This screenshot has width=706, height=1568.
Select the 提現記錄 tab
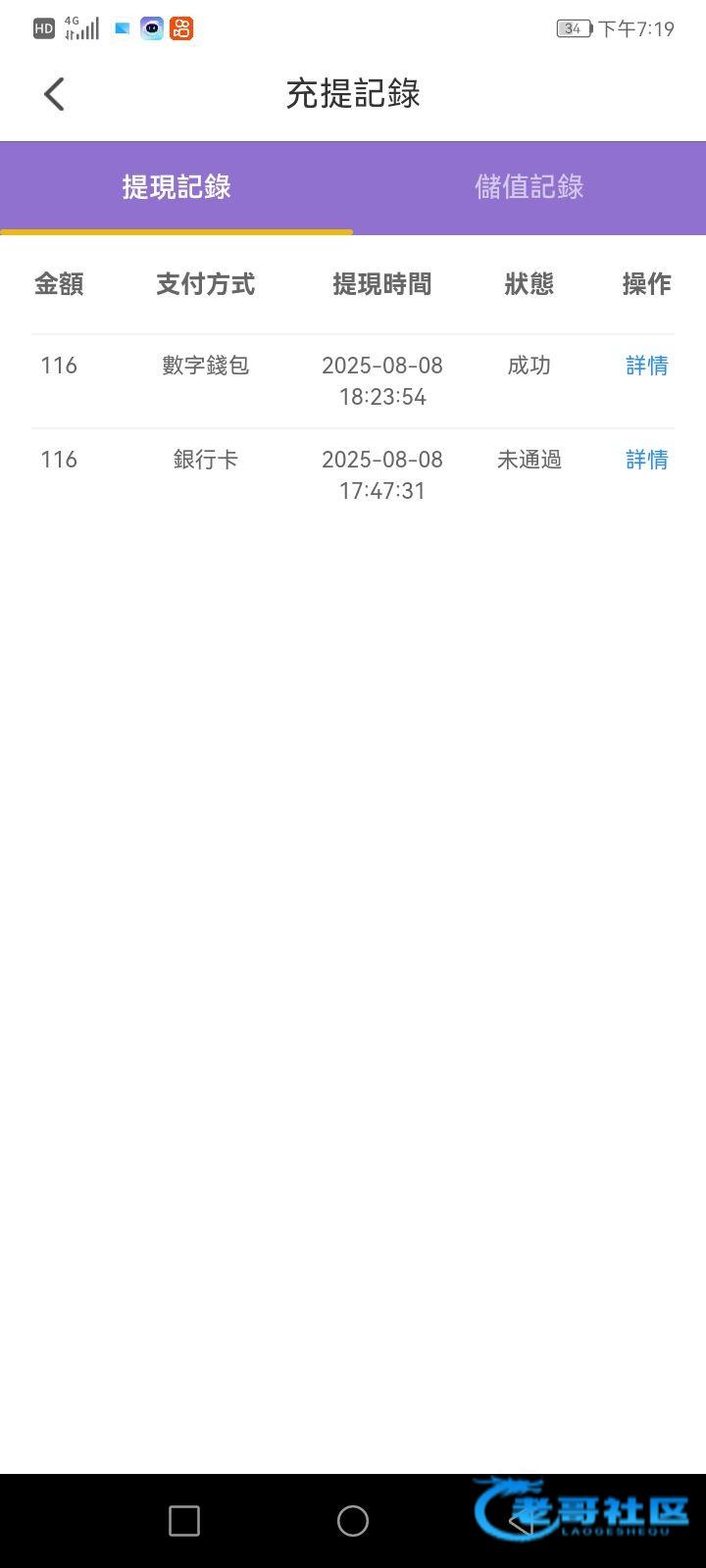[176, 187]
